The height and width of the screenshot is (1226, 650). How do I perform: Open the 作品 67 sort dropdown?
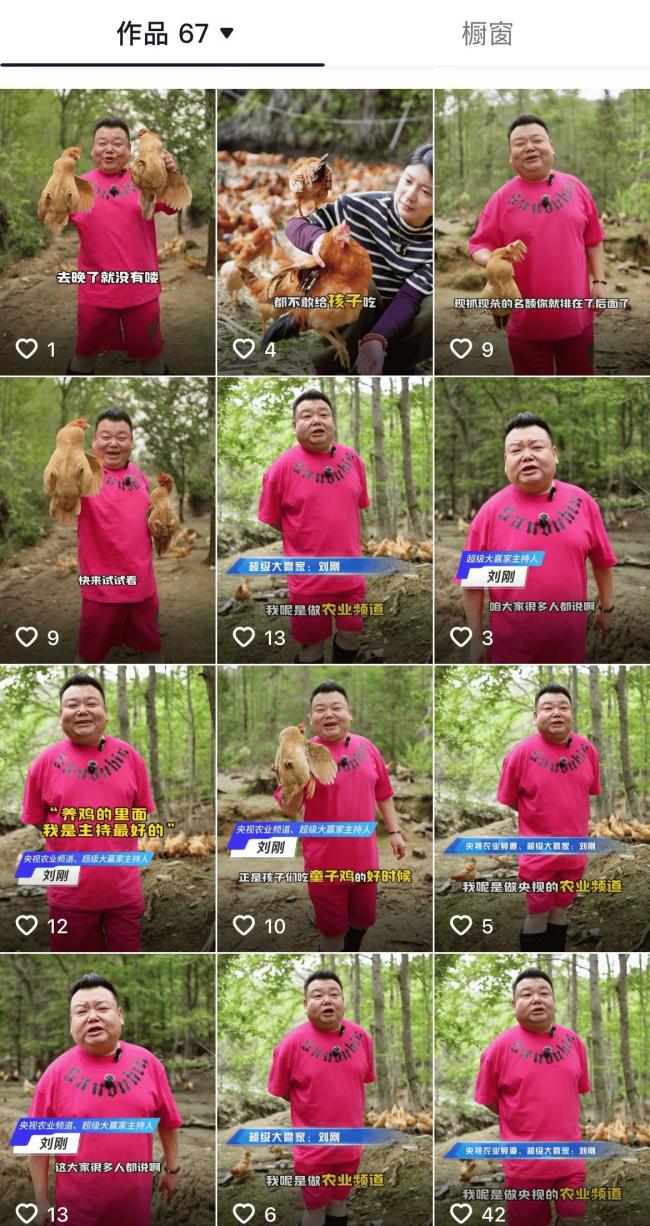coord(226,33)
